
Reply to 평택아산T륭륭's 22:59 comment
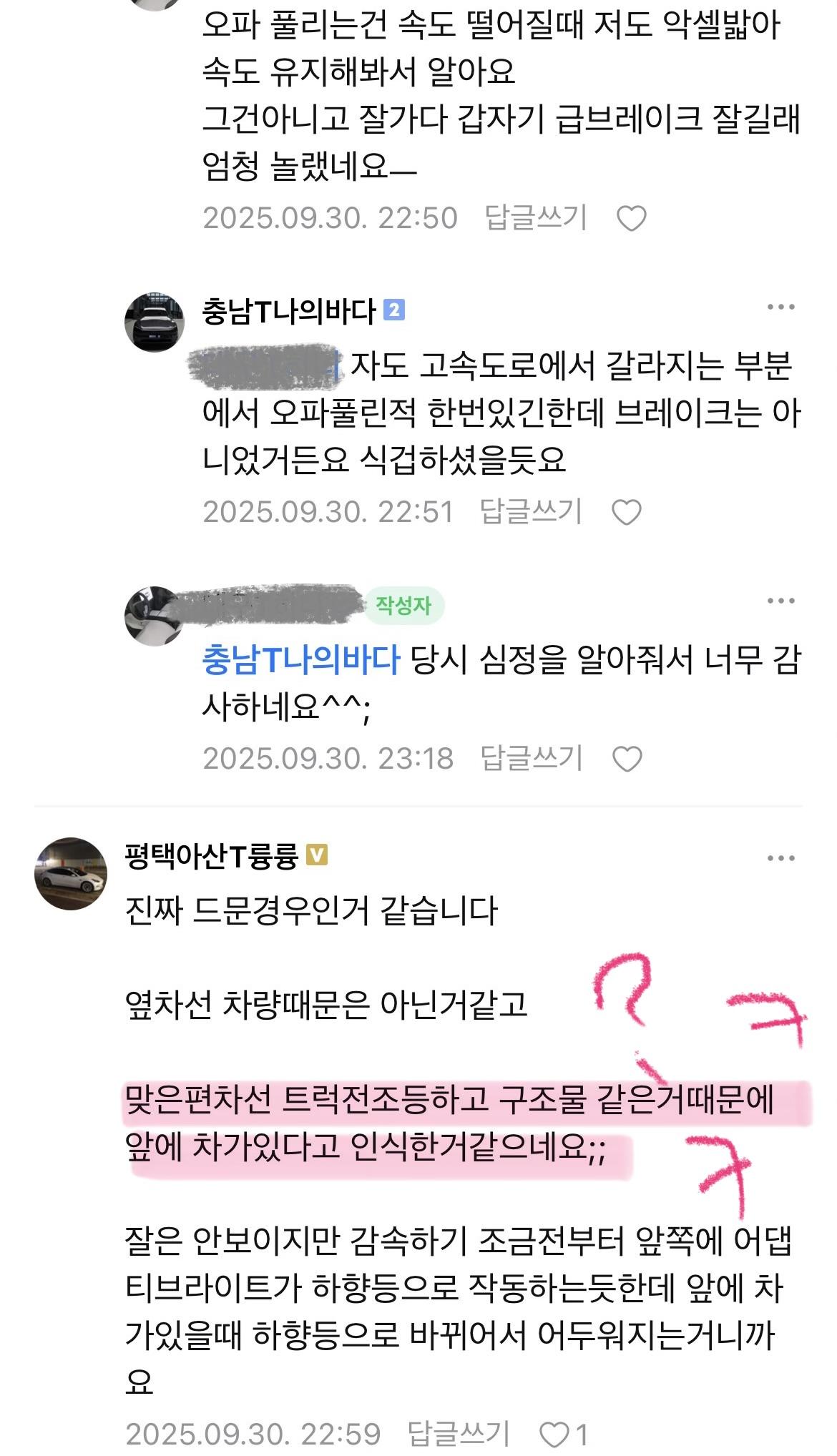click(459, 1434)
